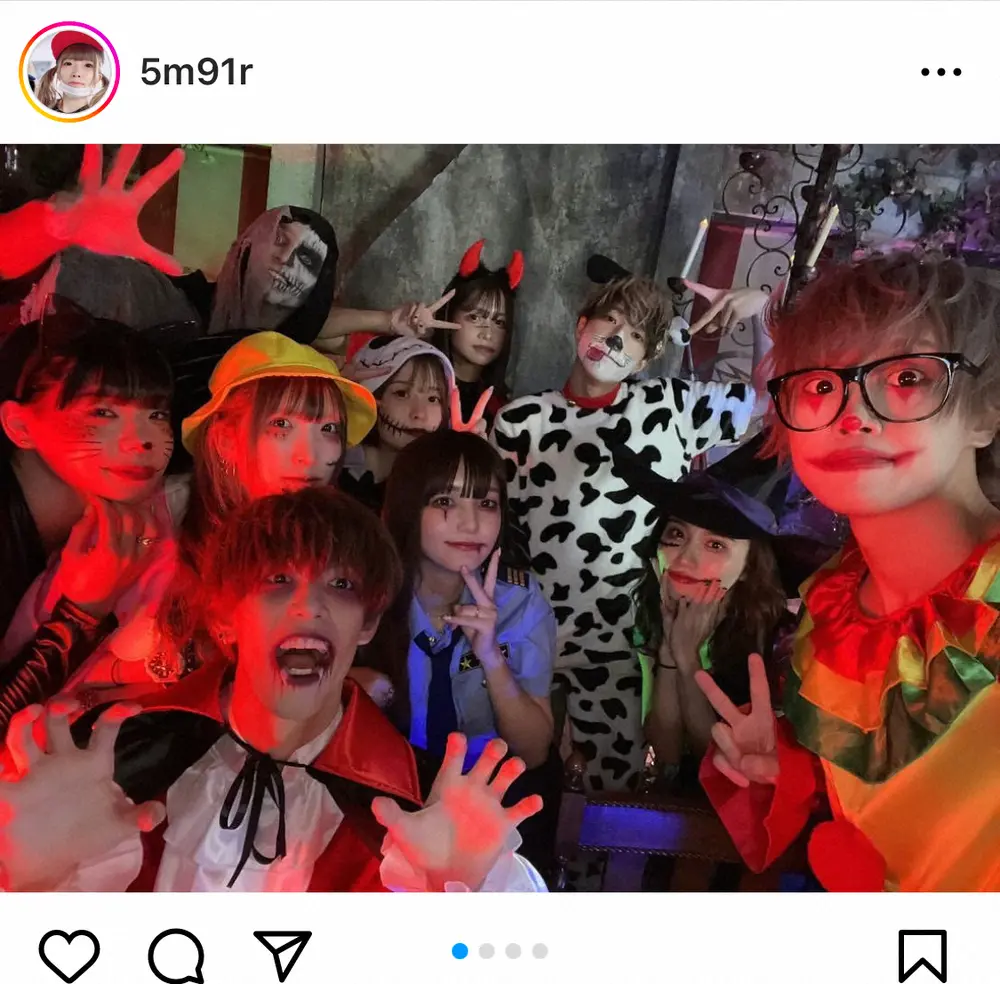The width and height of the screenshot is (1000, 984).
Task: Open the post's three-dot options menu
Action: 940,72
